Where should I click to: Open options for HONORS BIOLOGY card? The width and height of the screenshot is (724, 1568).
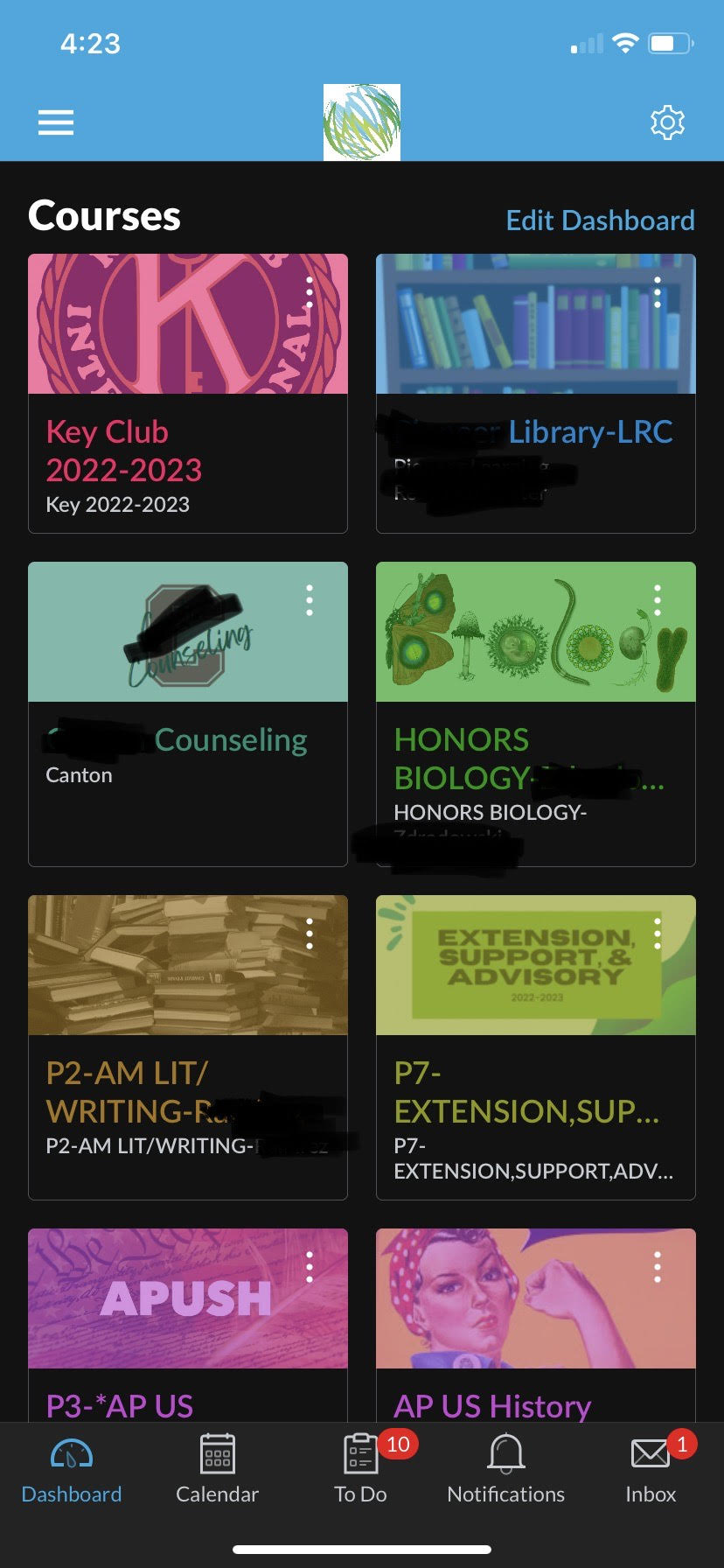(x=658, y=600)
